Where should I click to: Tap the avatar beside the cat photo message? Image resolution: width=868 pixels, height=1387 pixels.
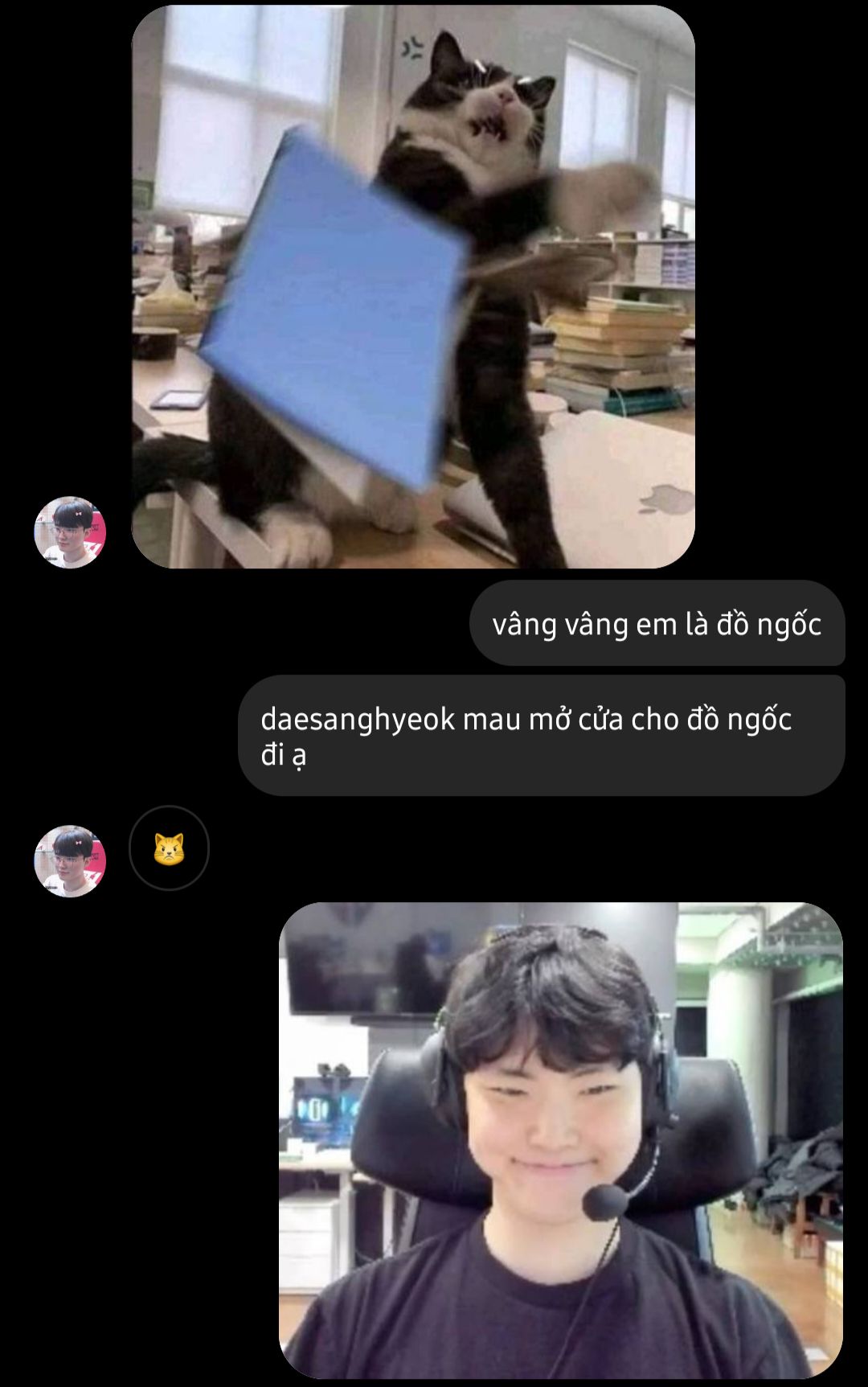coord(70,532)
